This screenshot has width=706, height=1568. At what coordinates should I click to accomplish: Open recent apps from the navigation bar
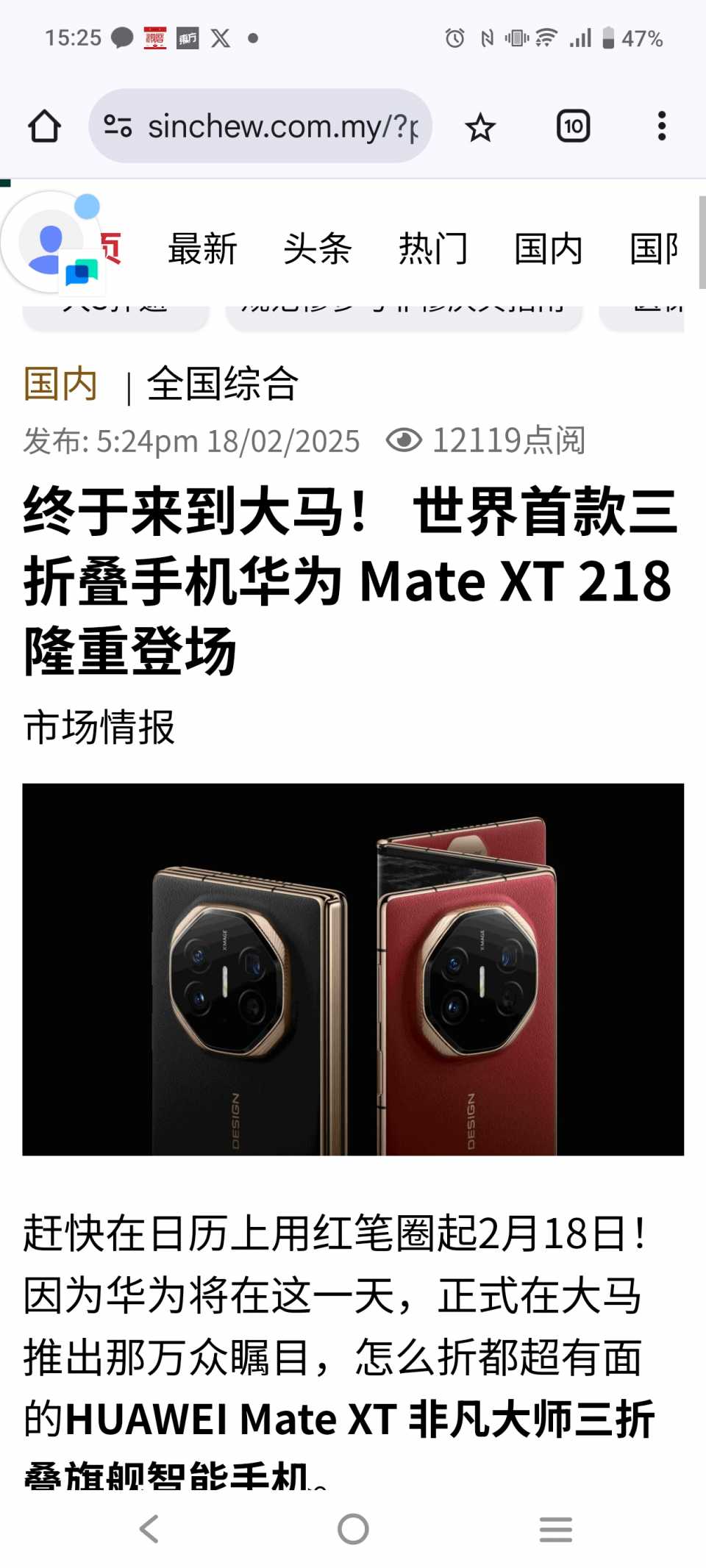(555, 1529)
